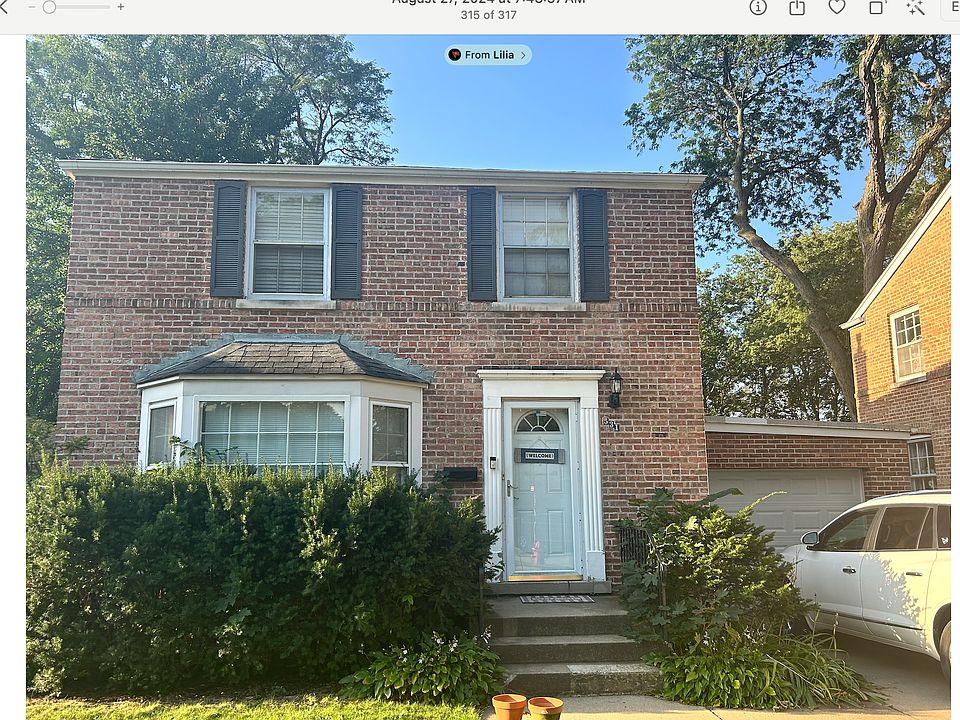Tap the zoom slider track
Screen dimensions: 960x720
pyautogui.click(x=80, y=6)
